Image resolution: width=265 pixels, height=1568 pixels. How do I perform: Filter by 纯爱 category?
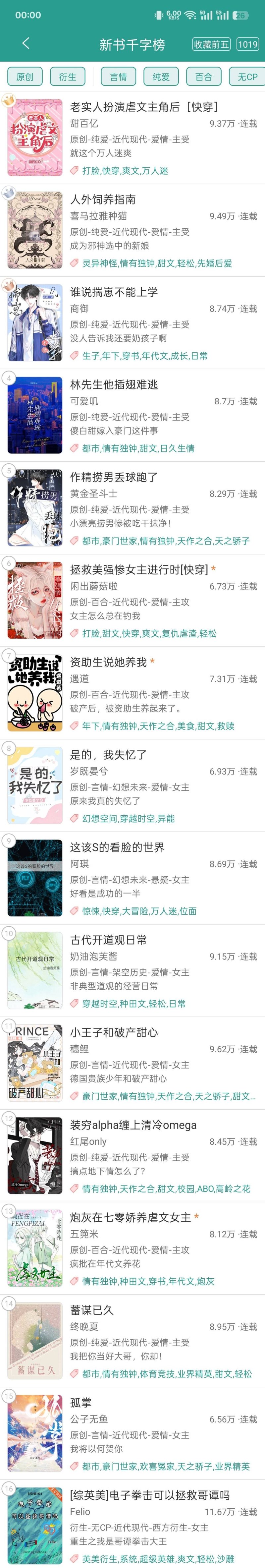(x=161, y=77)
